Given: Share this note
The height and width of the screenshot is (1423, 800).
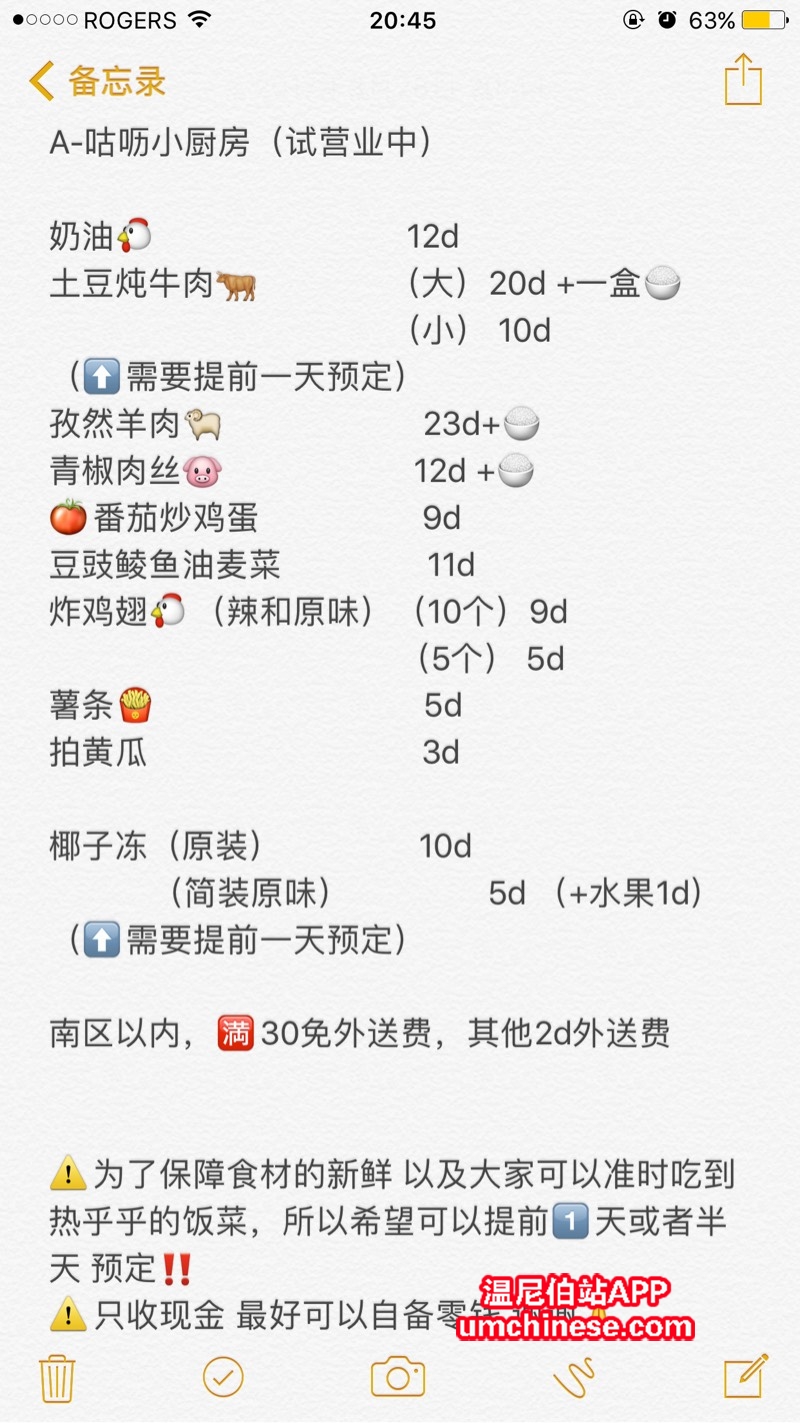Looking at the screenshot, I should [x=743, y=80].
